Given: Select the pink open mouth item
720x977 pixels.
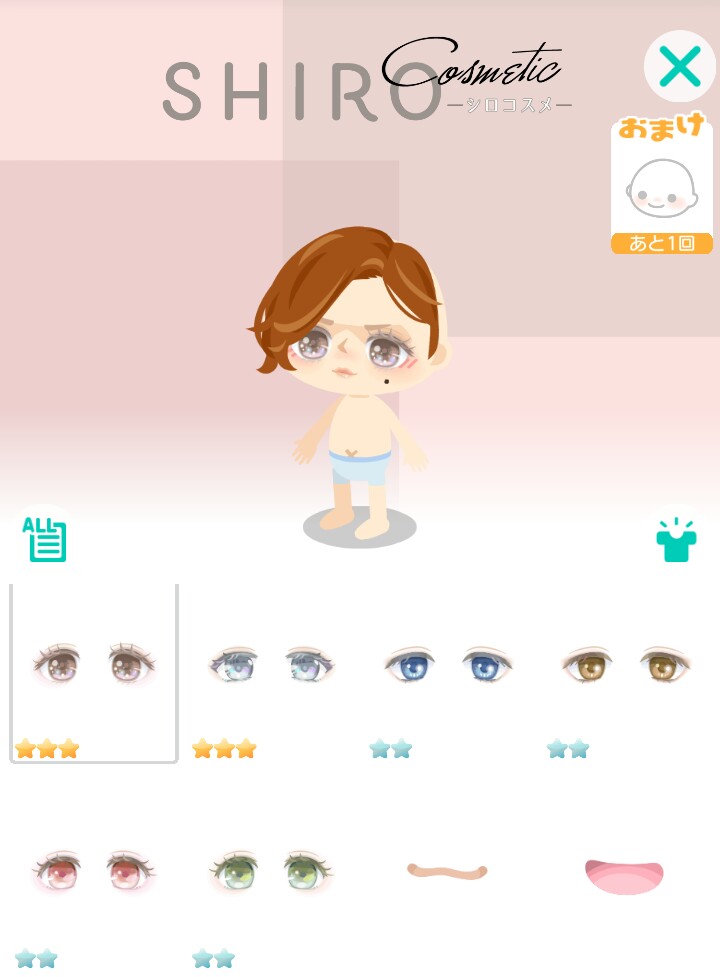Looking at the screenshot, I should coord(624,875).
